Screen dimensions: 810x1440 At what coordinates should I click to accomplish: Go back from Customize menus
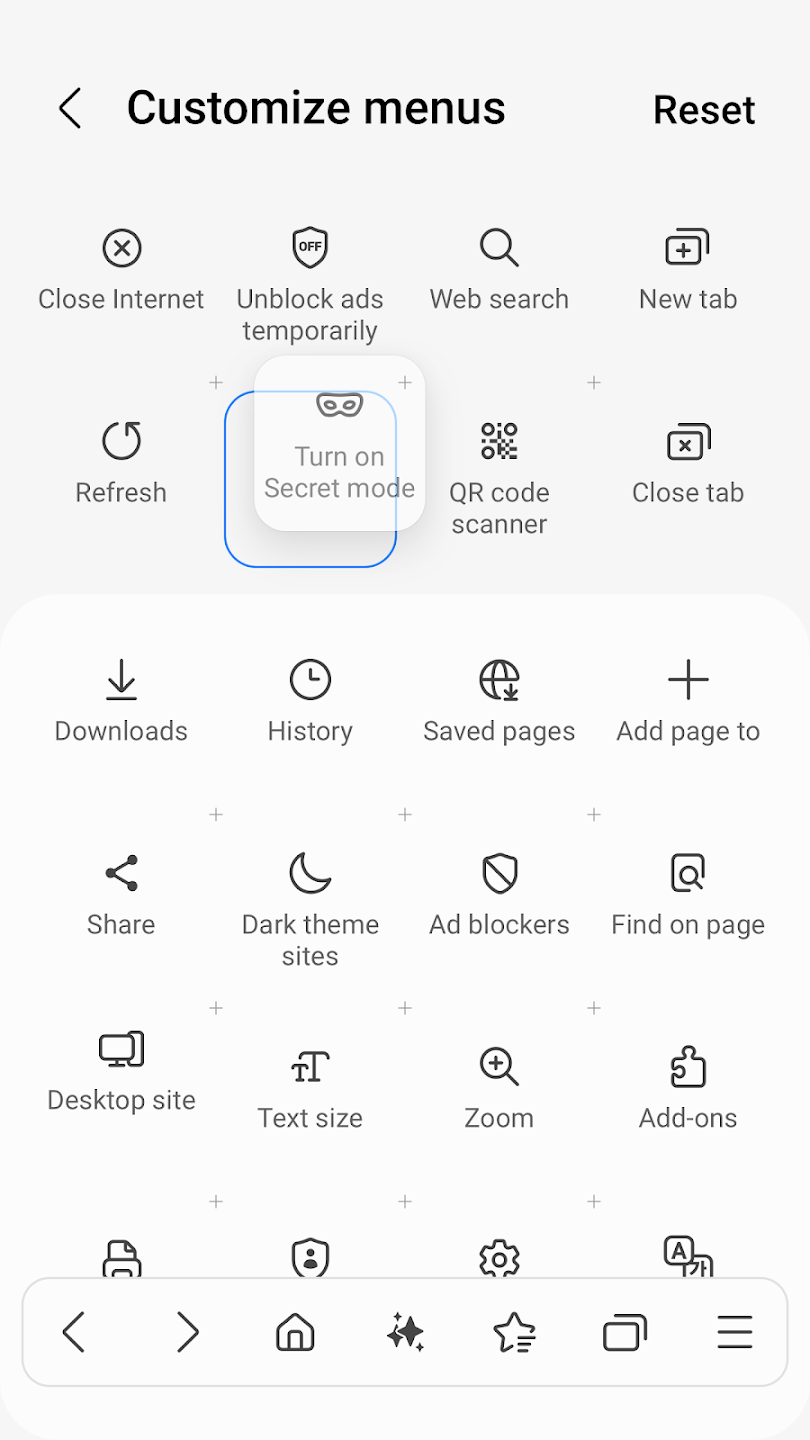tap(70, 108)
